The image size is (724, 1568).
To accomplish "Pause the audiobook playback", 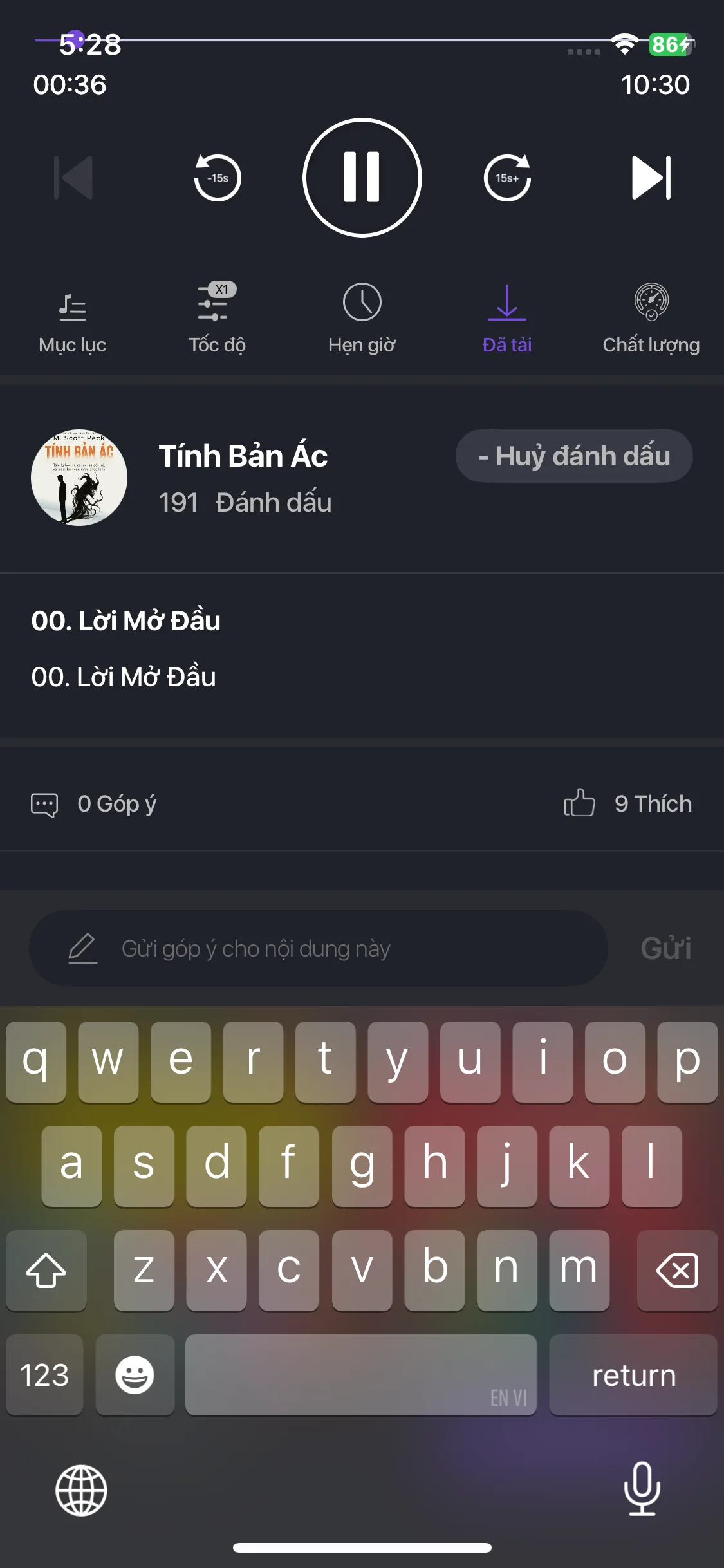I will click(x=362, y=178).
